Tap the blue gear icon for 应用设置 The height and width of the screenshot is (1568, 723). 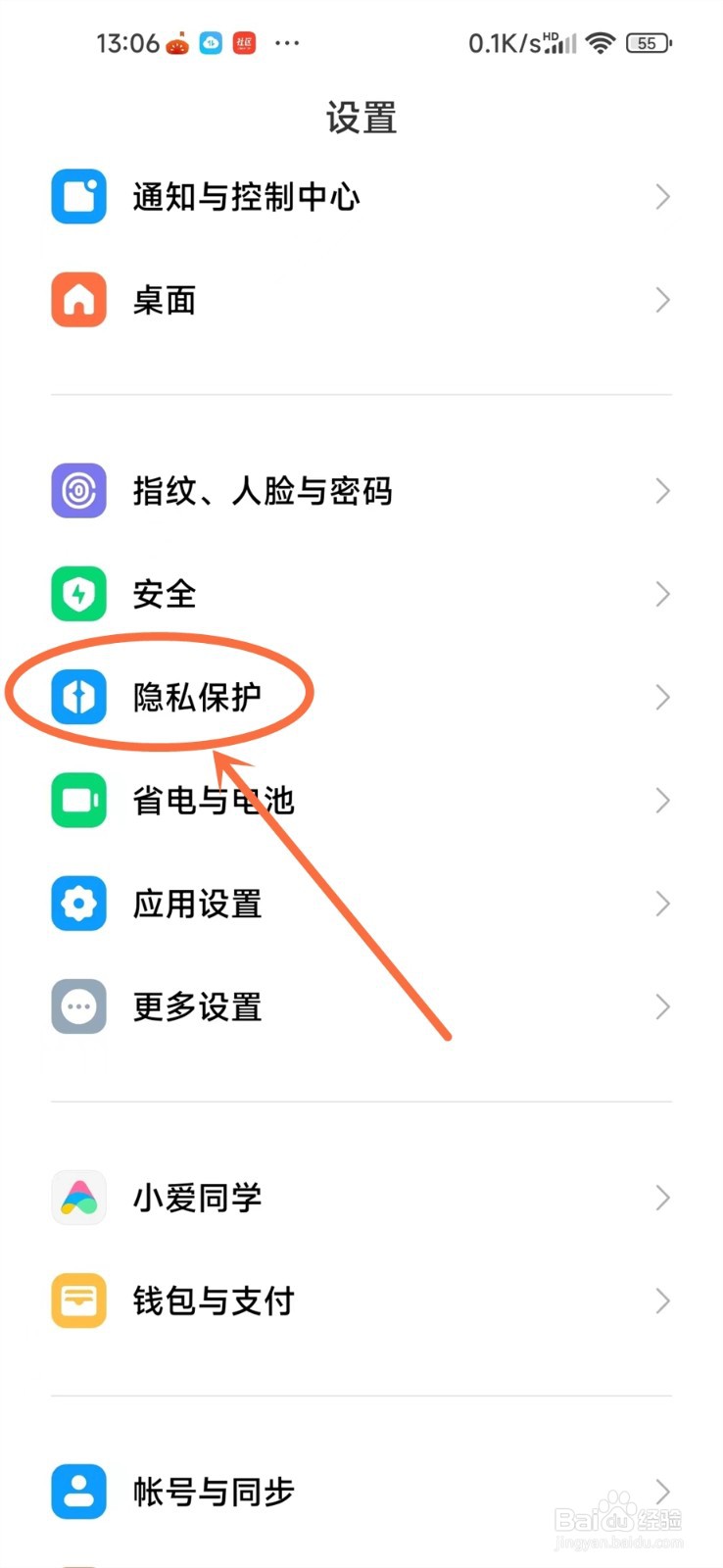78,904
